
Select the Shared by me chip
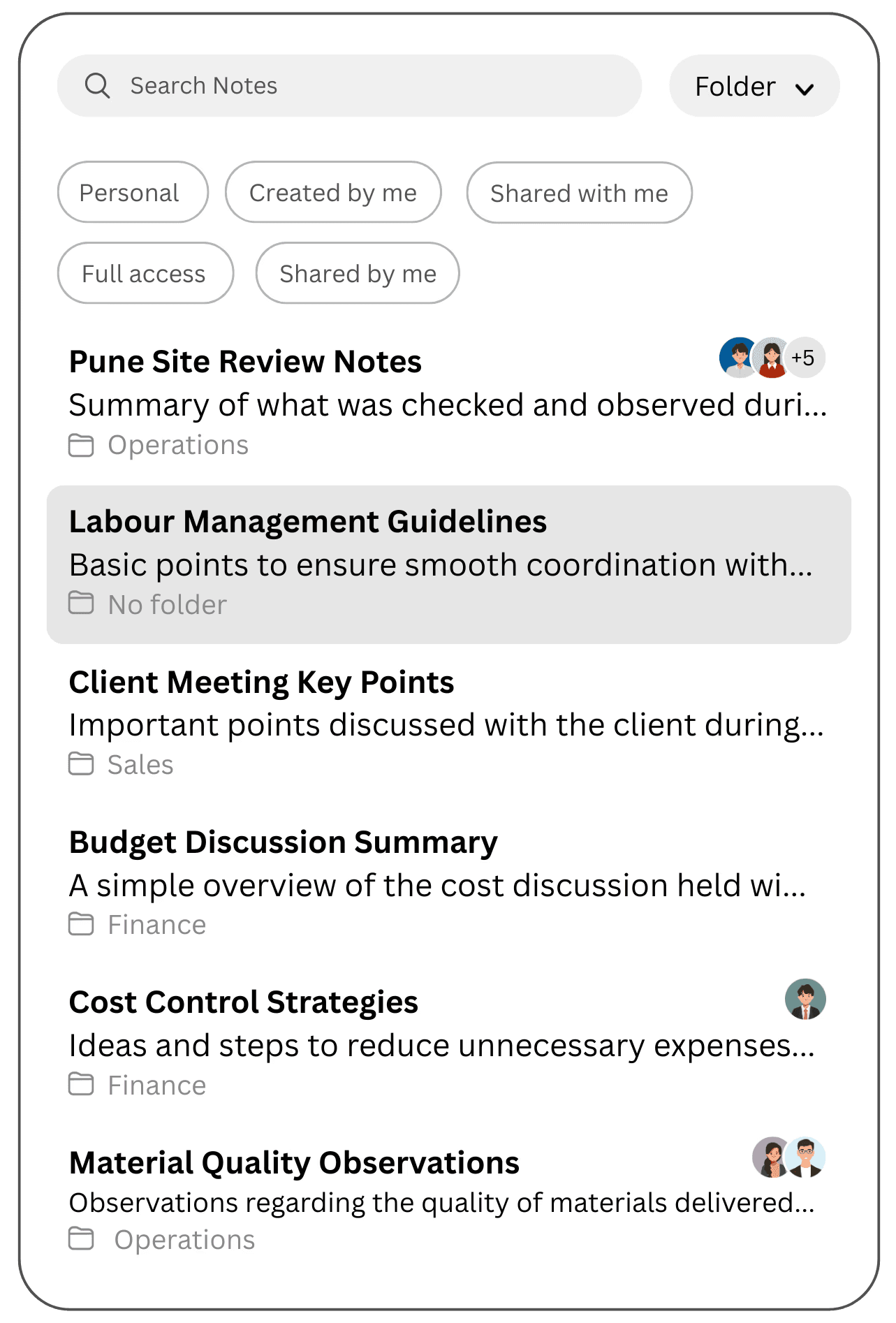click(358, 273)
